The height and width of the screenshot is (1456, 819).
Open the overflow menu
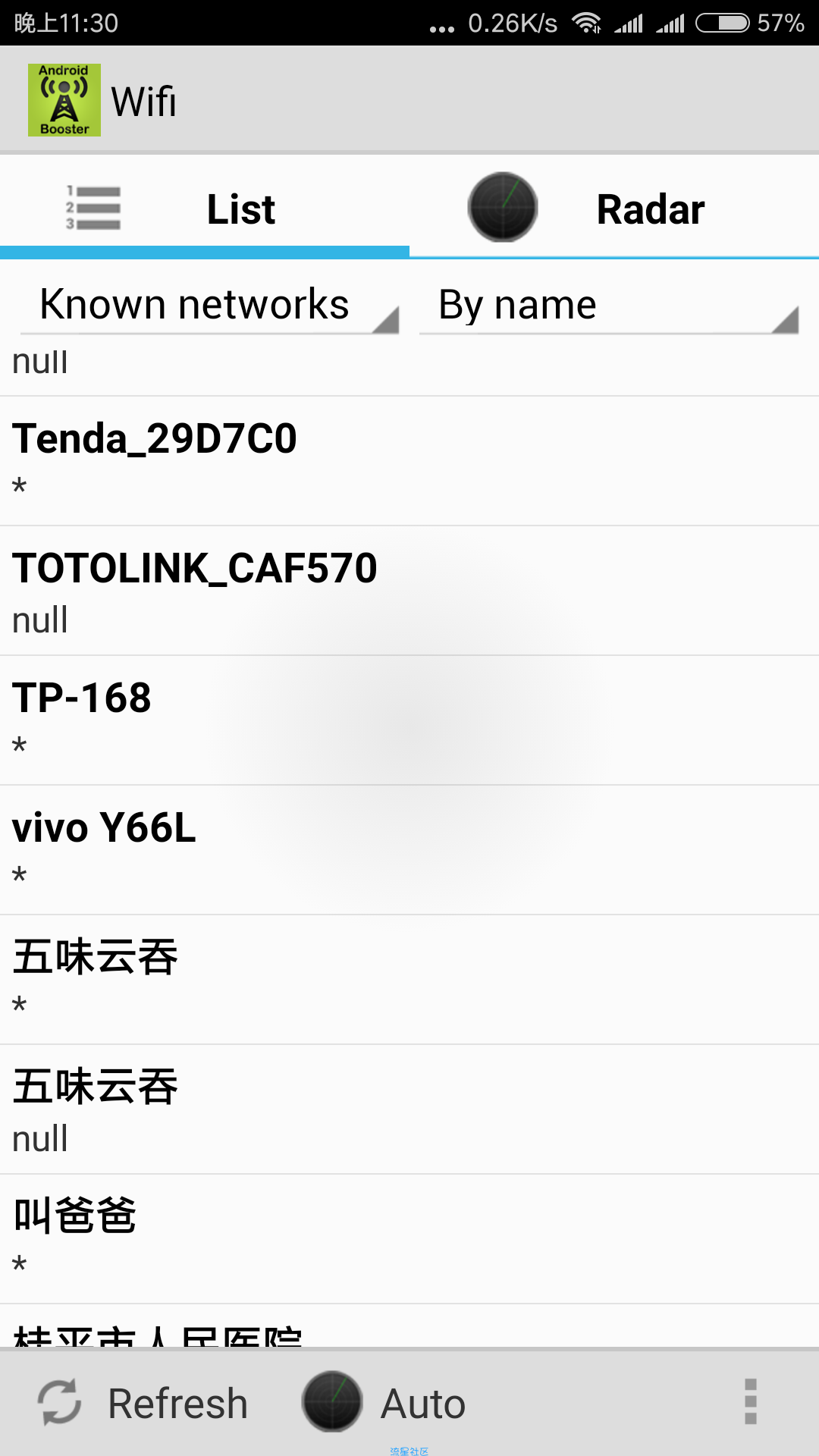tap(750, 1402)
